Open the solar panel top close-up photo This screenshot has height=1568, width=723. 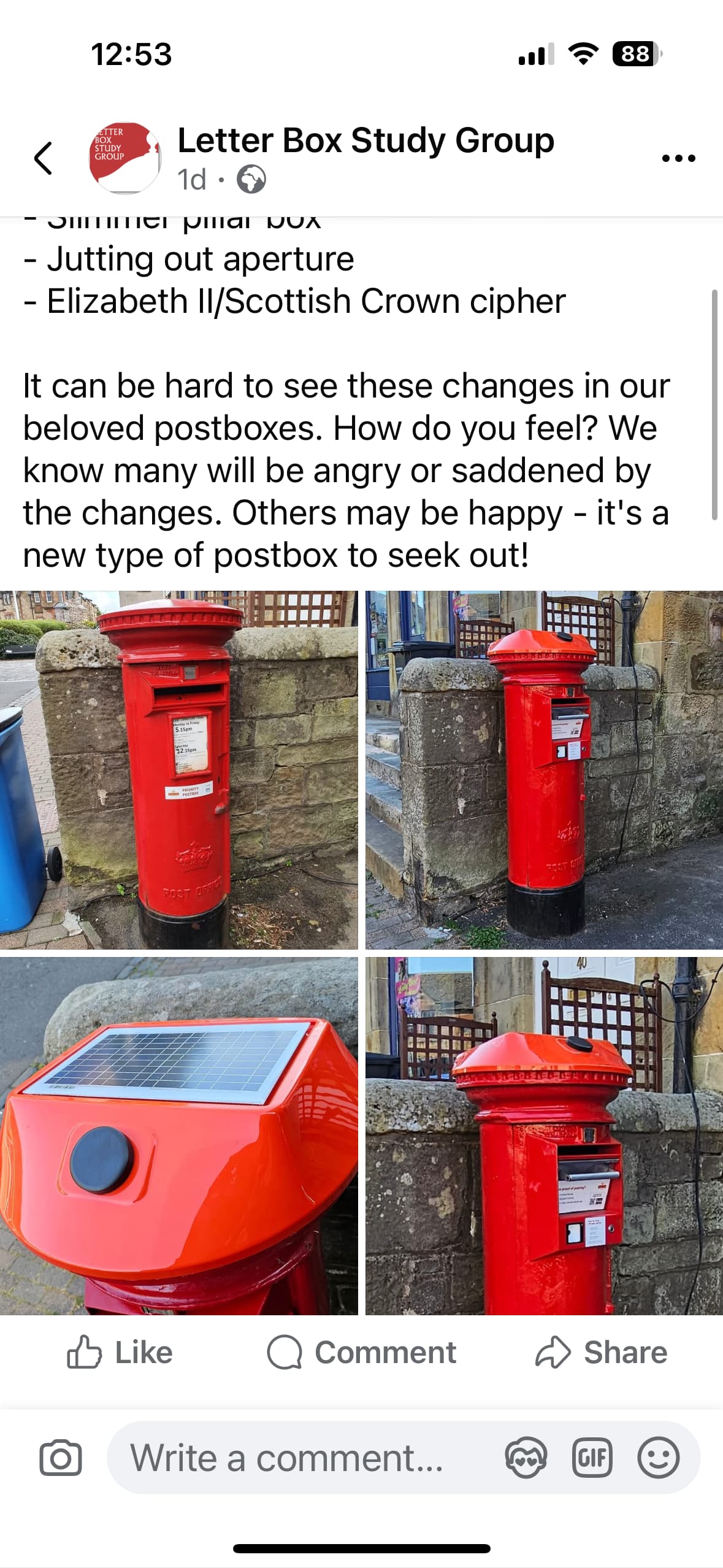point(178,1136)
